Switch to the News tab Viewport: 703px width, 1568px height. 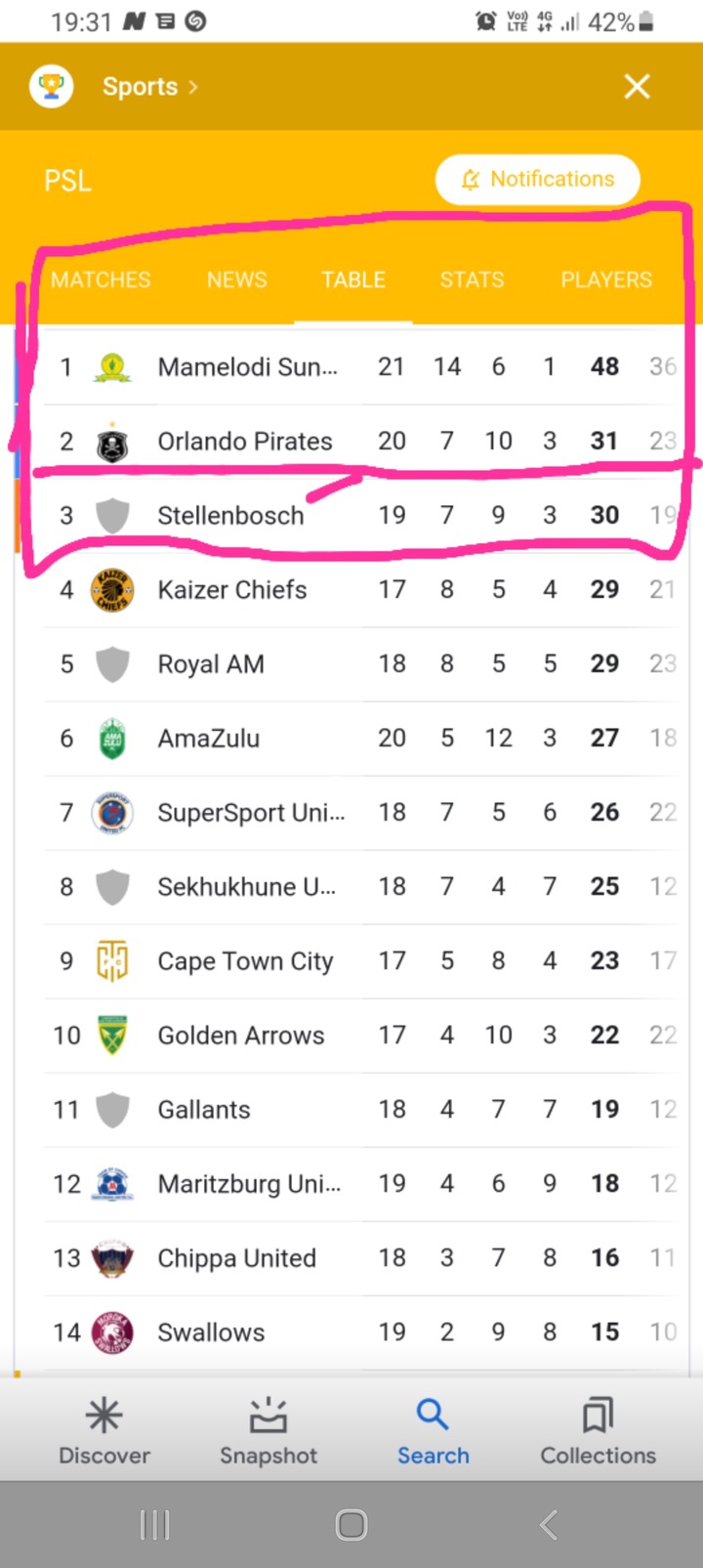(236, 280)
